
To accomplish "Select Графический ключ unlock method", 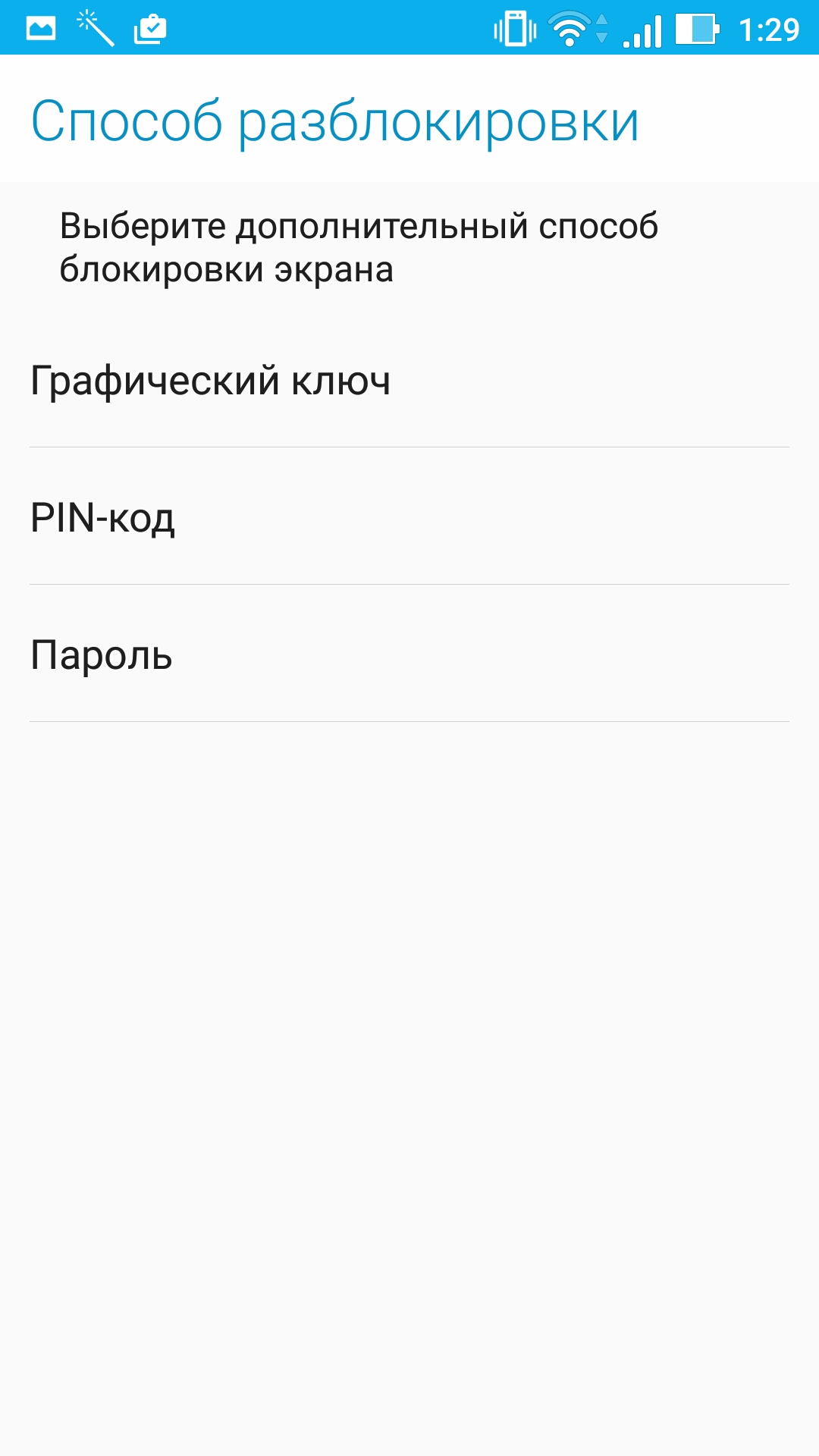I will (409, 379).
